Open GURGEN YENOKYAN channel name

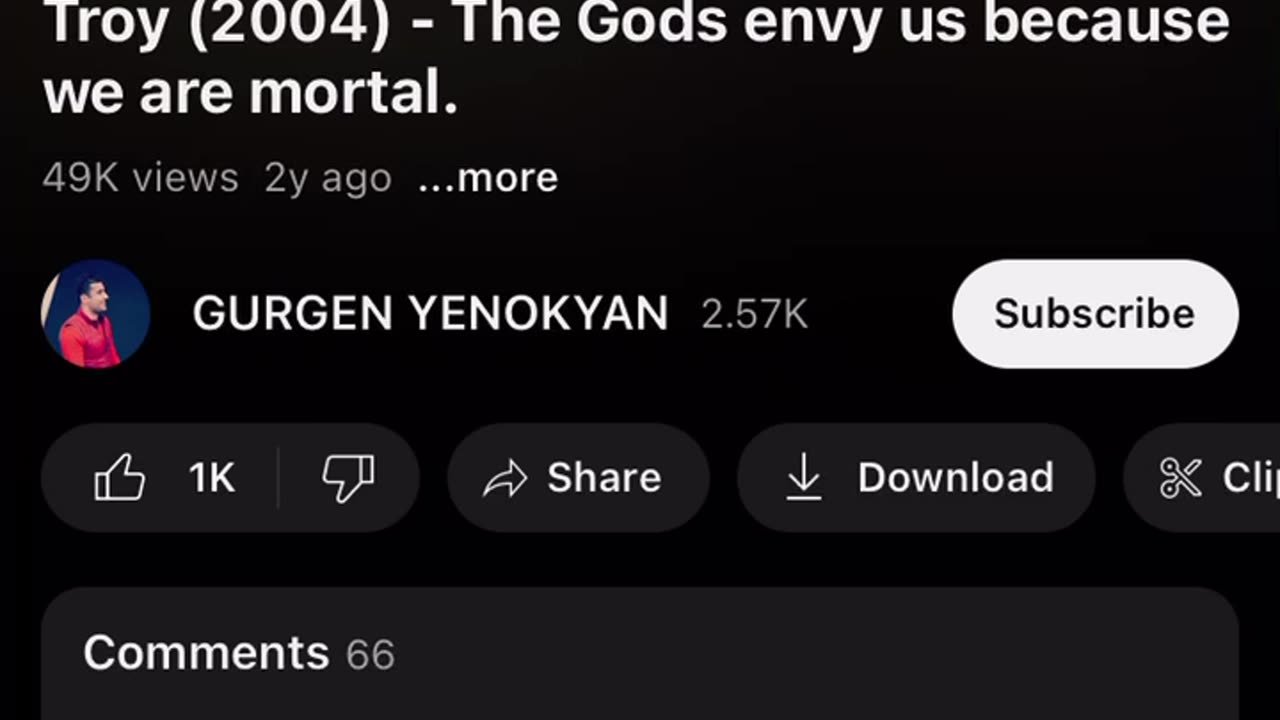click(430, 314)
